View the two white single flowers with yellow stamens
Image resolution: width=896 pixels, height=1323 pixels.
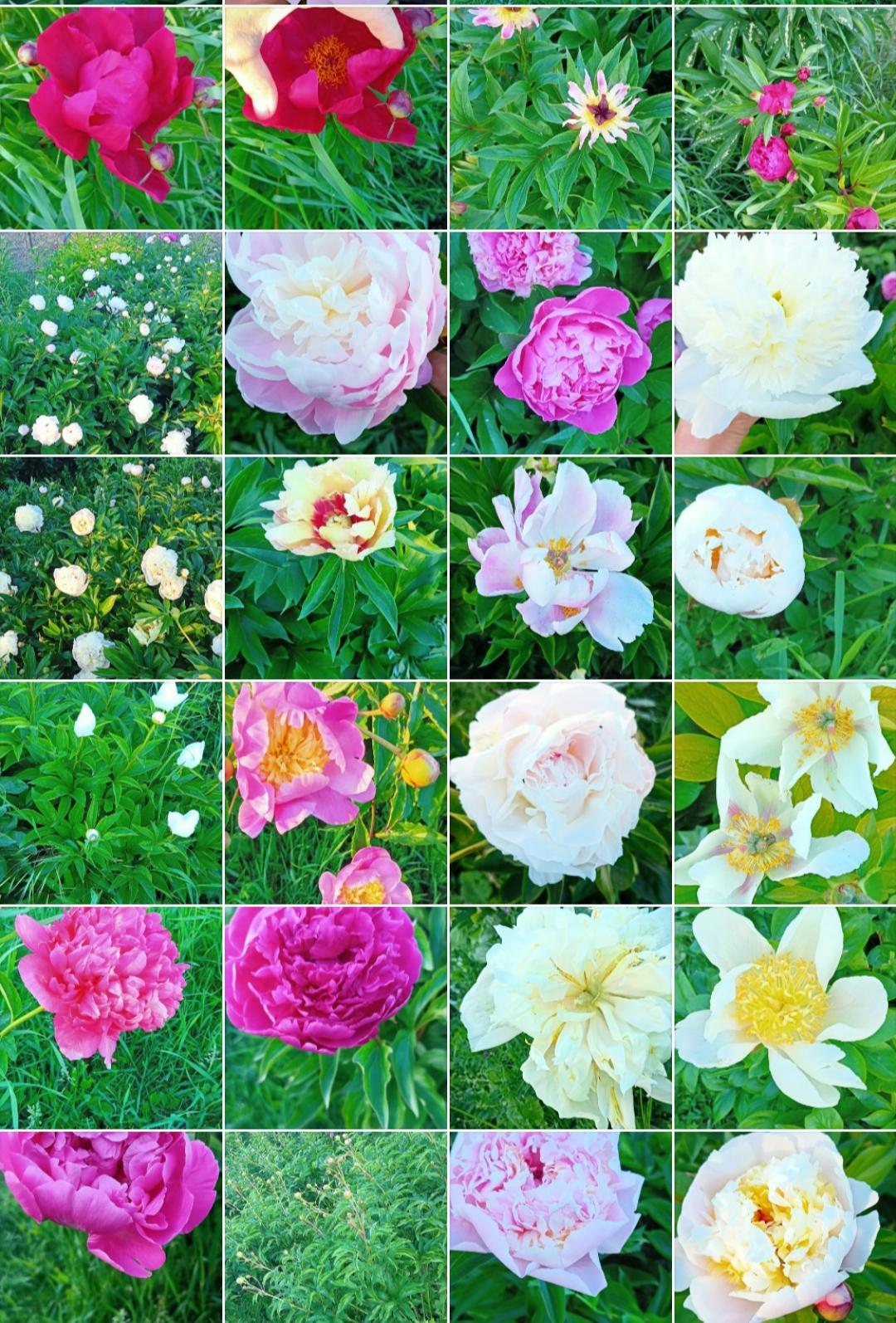tap(785, 793)
